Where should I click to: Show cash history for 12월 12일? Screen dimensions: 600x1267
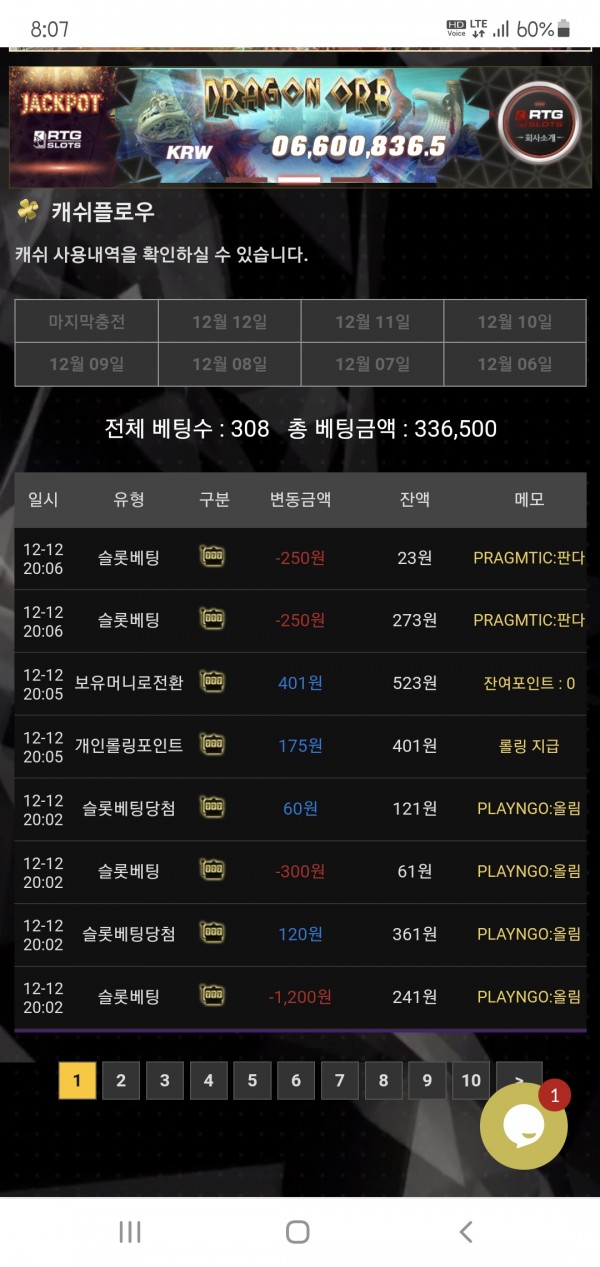[x=229, y=322]
